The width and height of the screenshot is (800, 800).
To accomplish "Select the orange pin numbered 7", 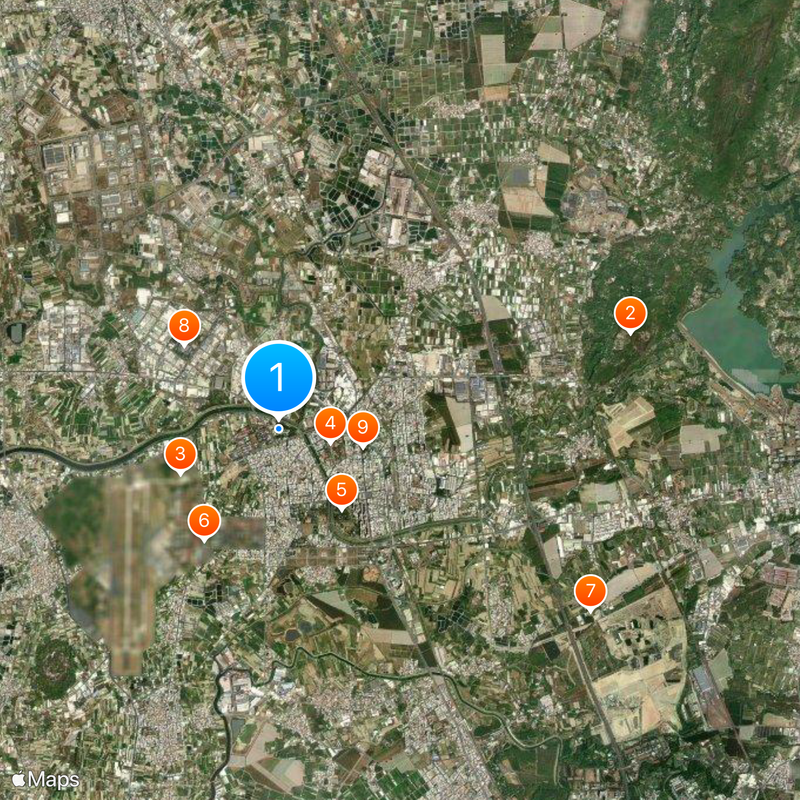I will pyautogui.click(x=590, y=590).
